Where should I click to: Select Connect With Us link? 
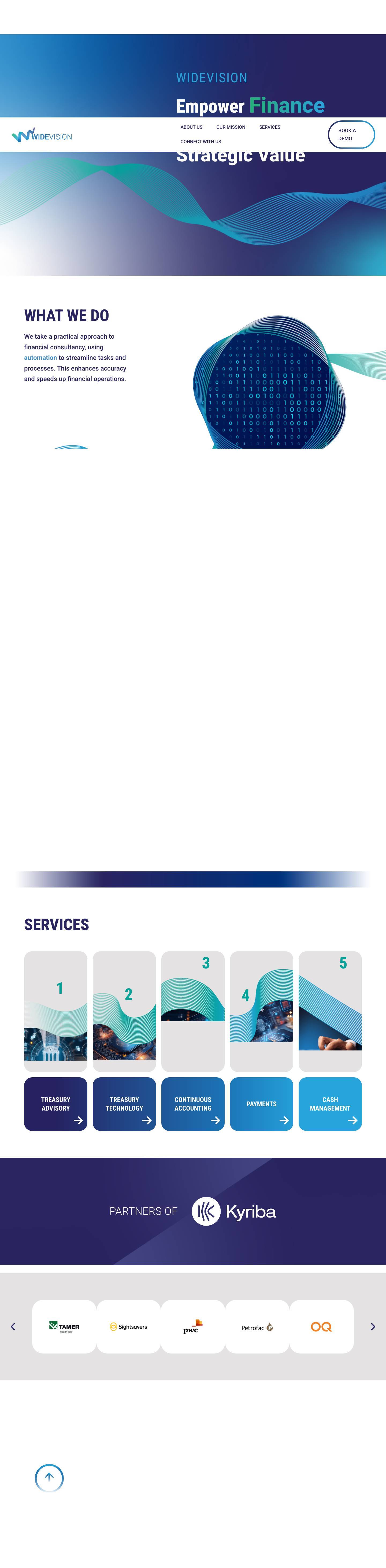(200, 141)
